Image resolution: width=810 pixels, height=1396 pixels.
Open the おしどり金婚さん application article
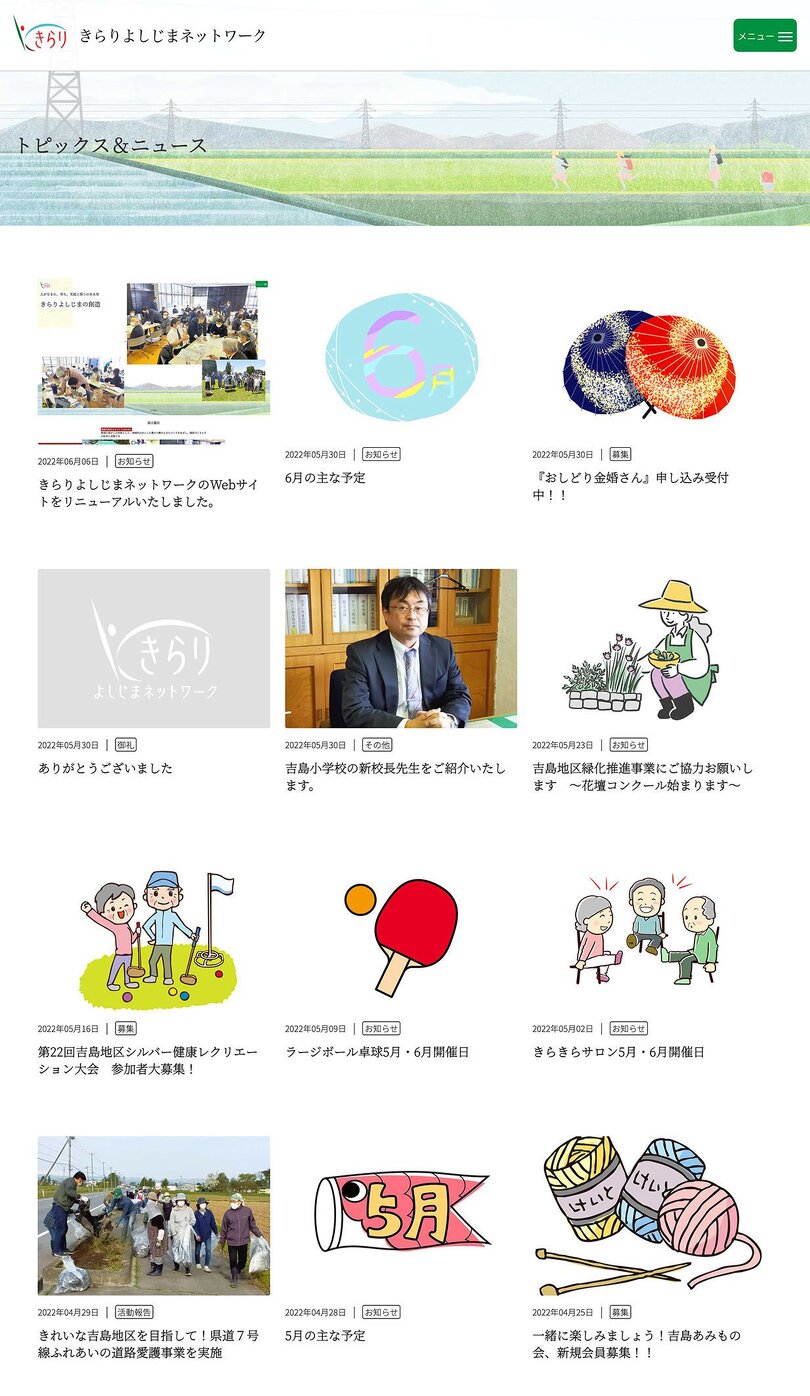[x=630, y=486]
